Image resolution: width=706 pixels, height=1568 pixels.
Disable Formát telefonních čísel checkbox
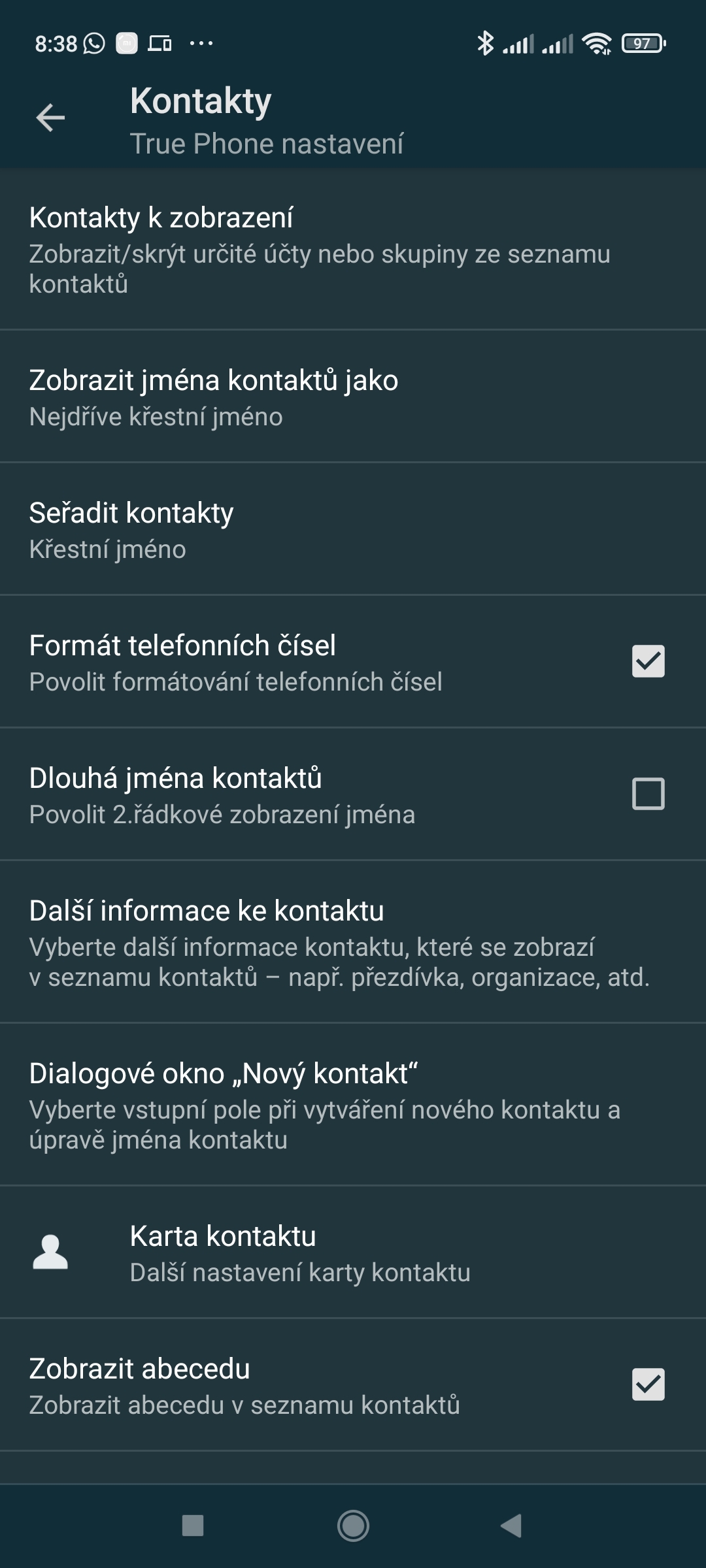tap(648, 661)
